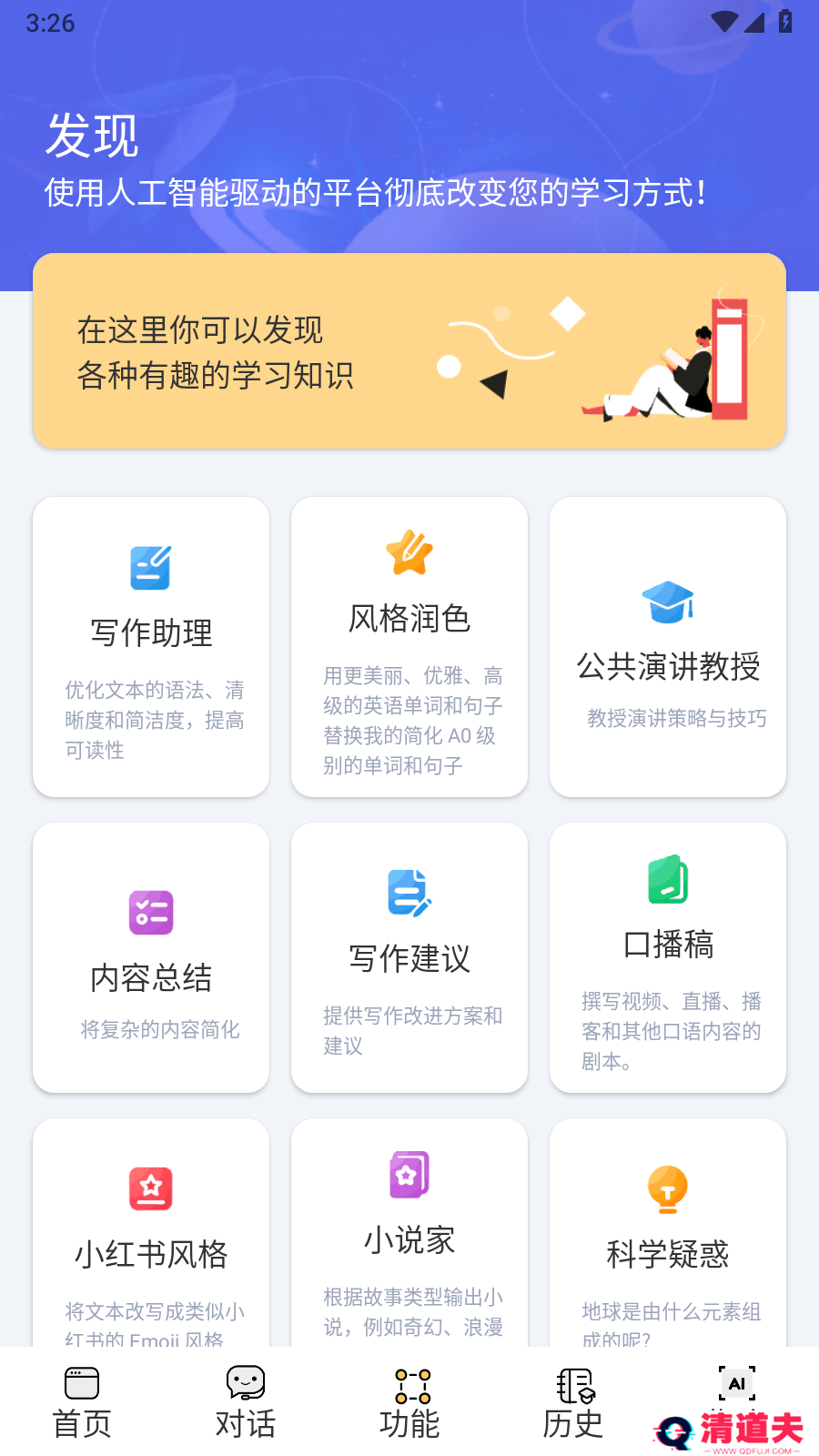Open the 写作建议 writing suggestions card
This screenshot has height=1456, width=819.
coord(409,957)
